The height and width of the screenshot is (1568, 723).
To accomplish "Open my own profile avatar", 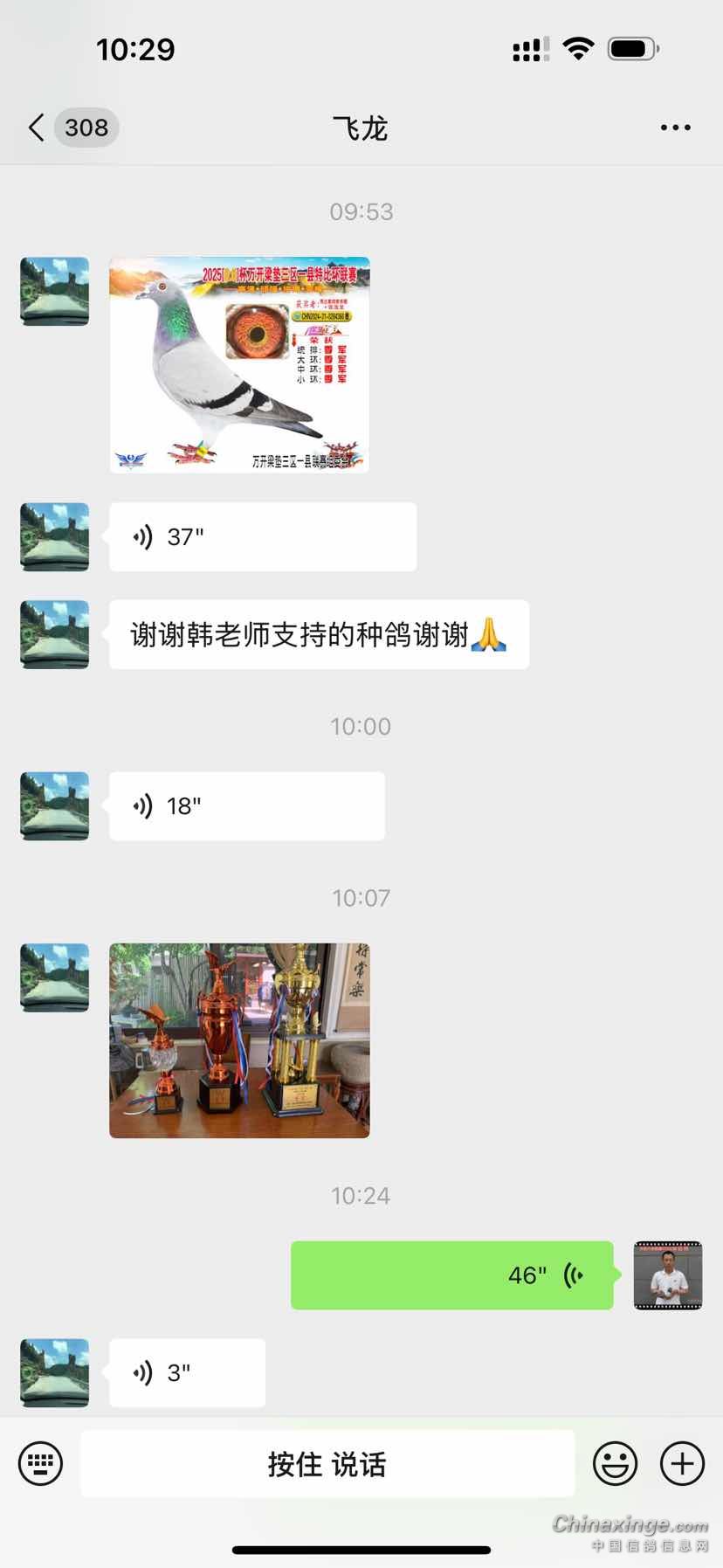I will pyautogui.click(x=667, y=1274).
